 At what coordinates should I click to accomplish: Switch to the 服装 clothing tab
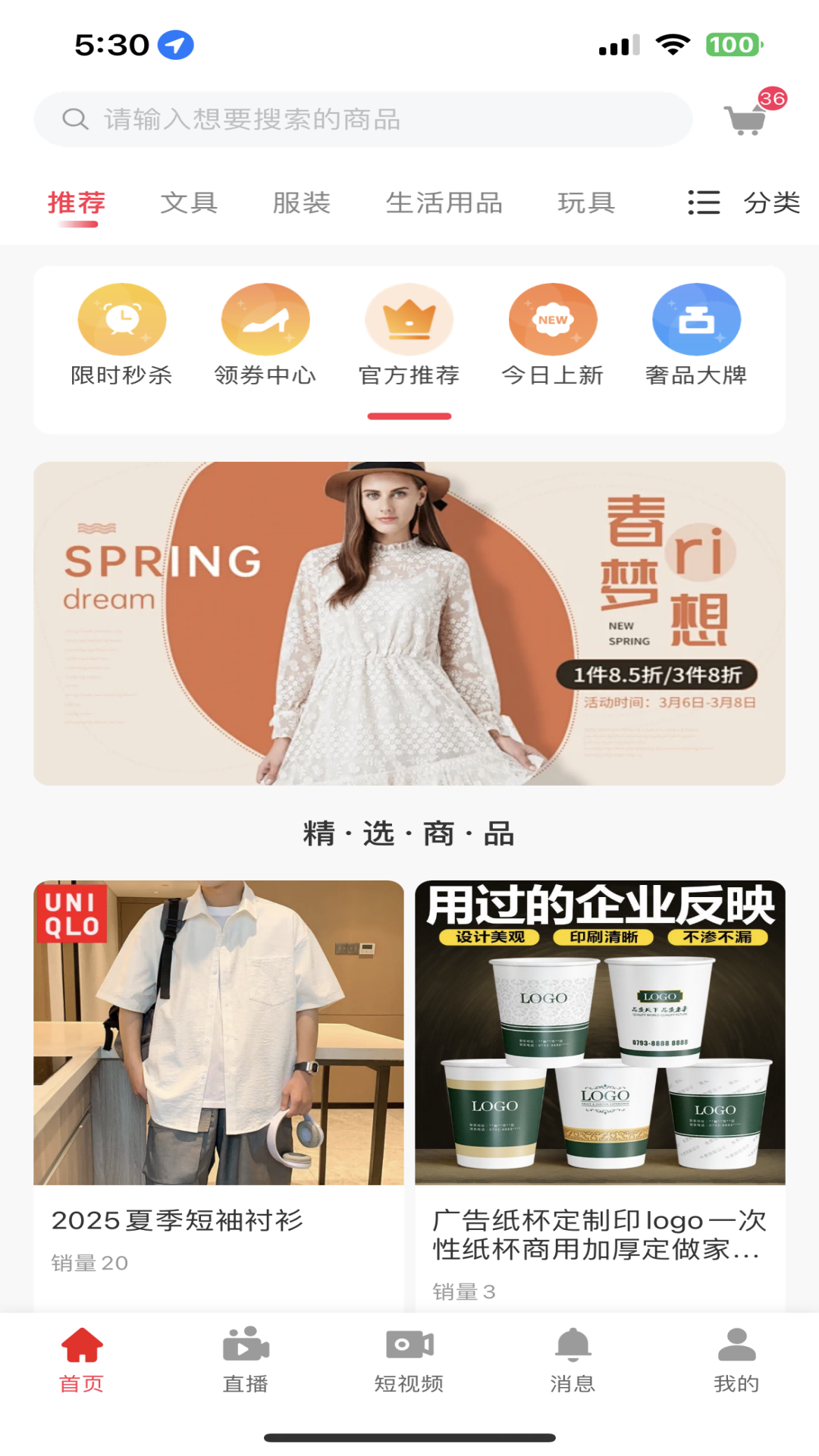pyautogui.click(x=302, y=202)
